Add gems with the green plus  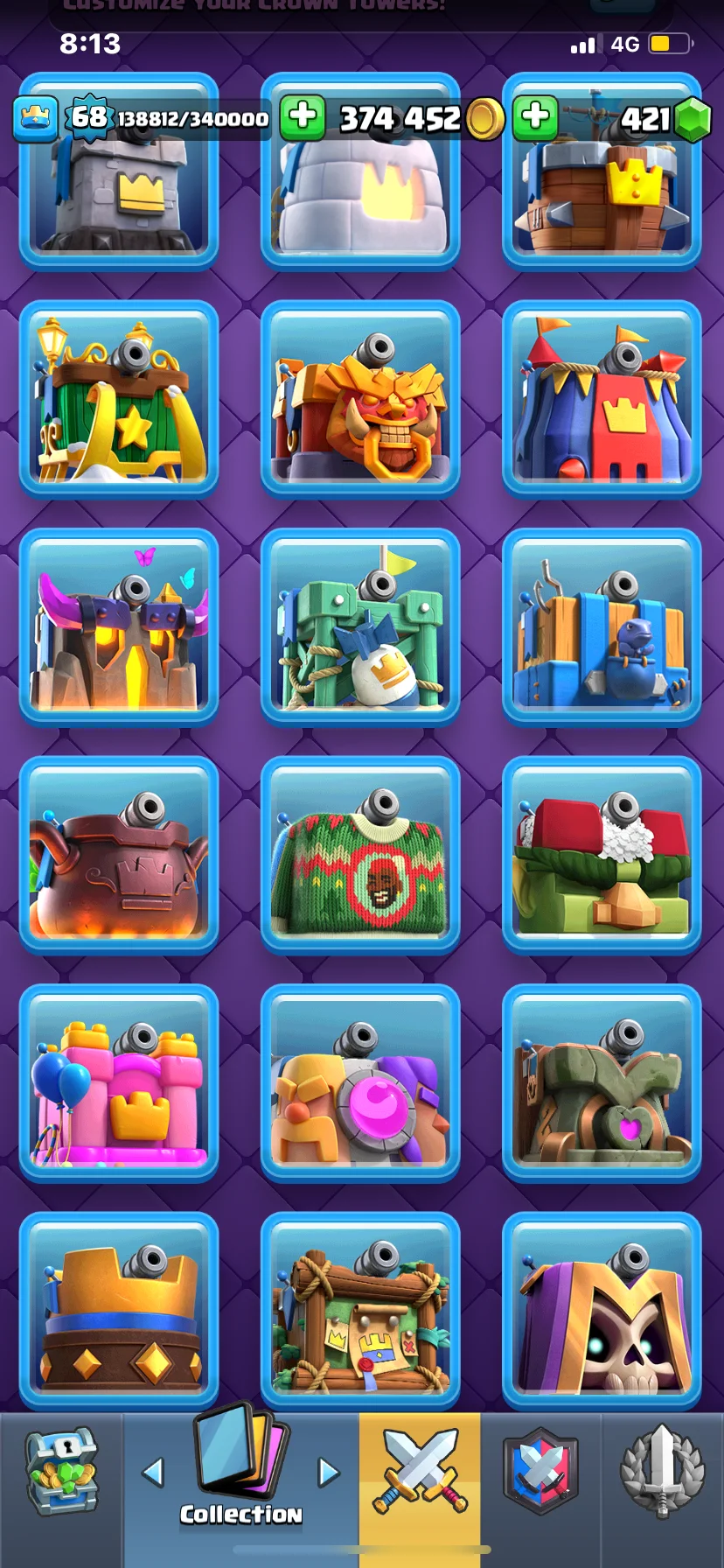(x=535, y=117)
